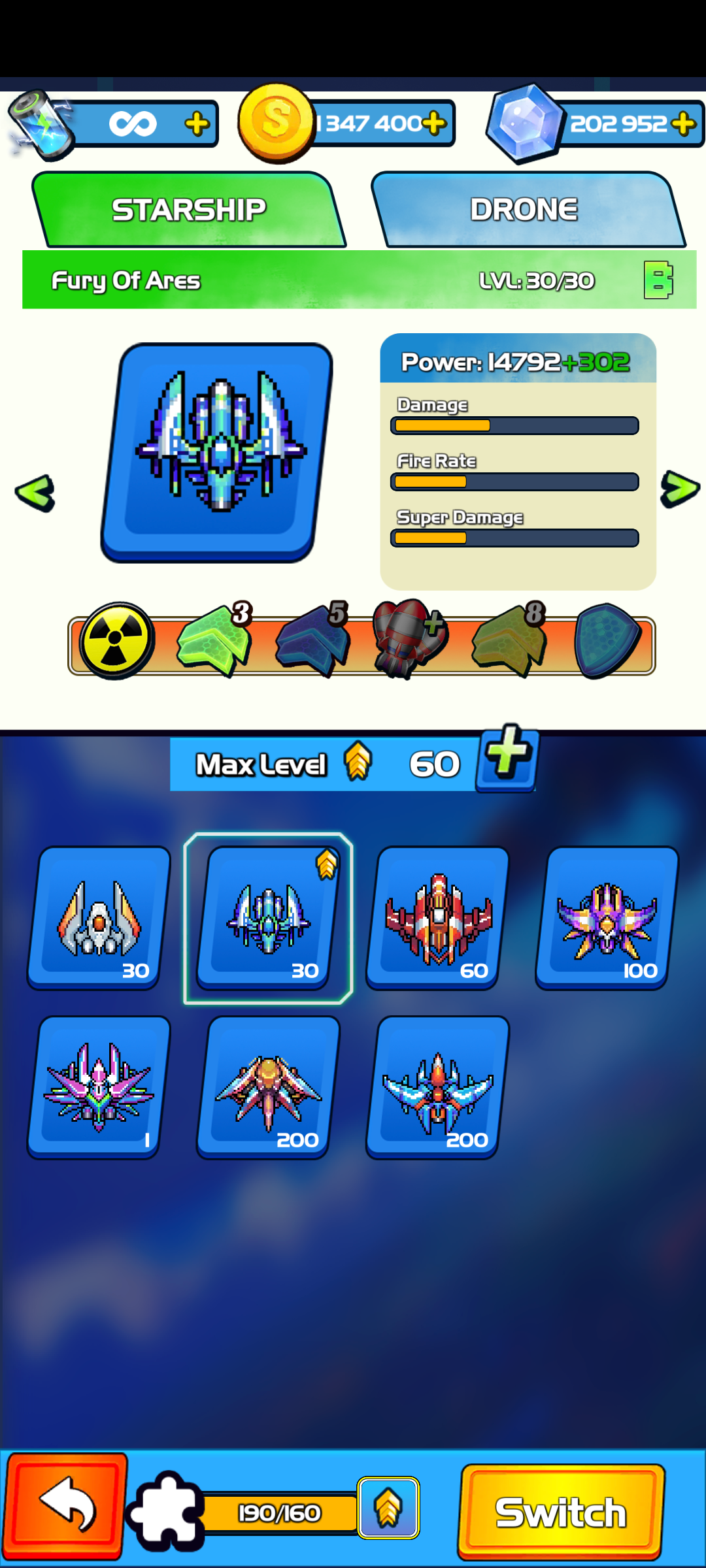Choose the white-orange starship with max level 30
706x1568 pixels.
(99, 918)
